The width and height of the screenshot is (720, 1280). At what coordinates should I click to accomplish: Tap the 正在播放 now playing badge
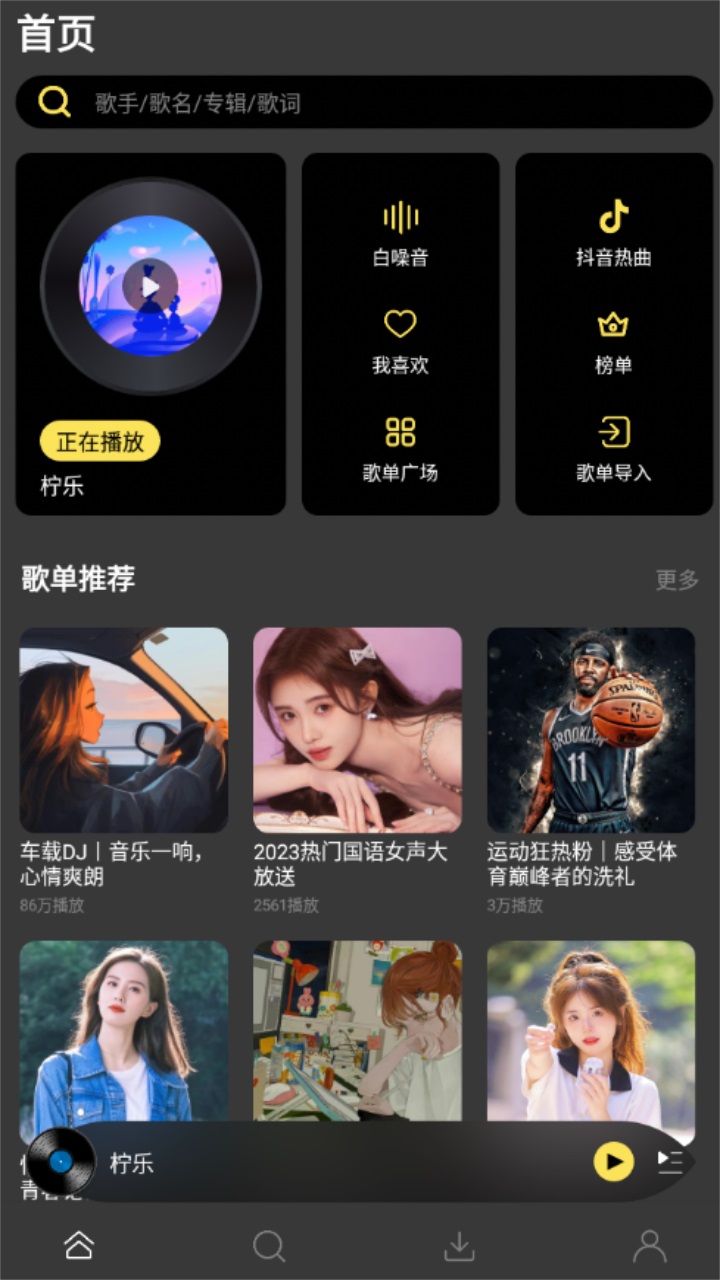tap(98, 441)
